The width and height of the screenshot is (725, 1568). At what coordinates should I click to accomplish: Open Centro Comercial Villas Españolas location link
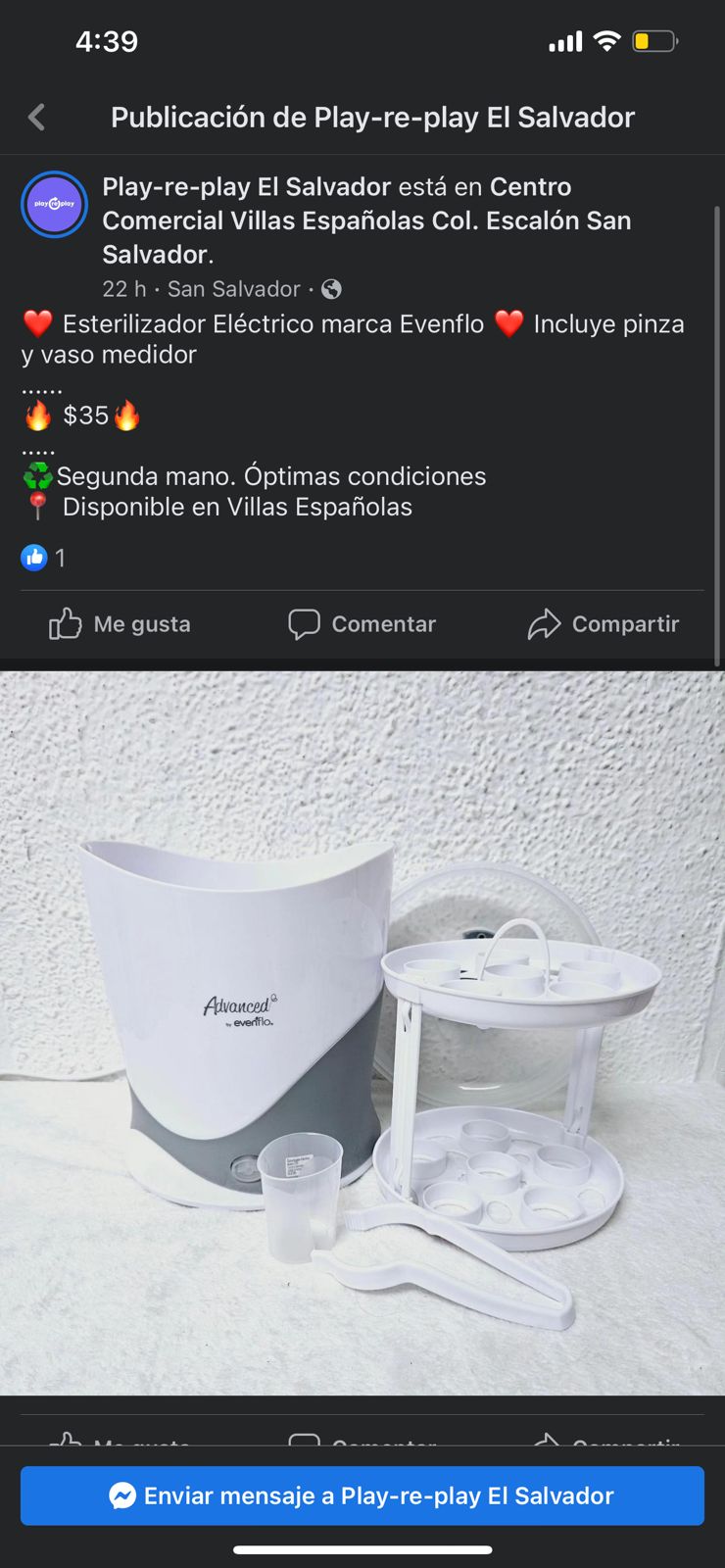coord(366,220)
